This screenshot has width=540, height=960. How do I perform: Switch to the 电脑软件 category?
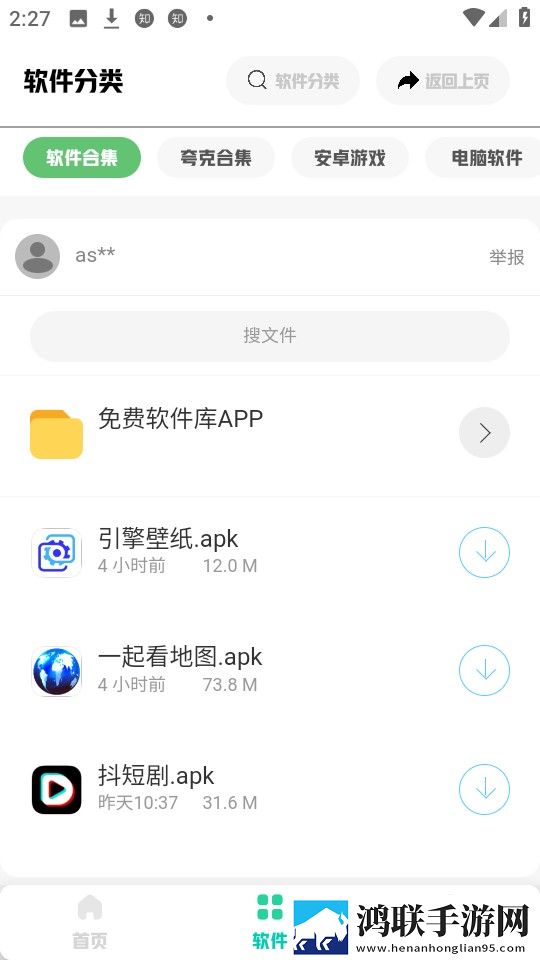tap(484, 158)
